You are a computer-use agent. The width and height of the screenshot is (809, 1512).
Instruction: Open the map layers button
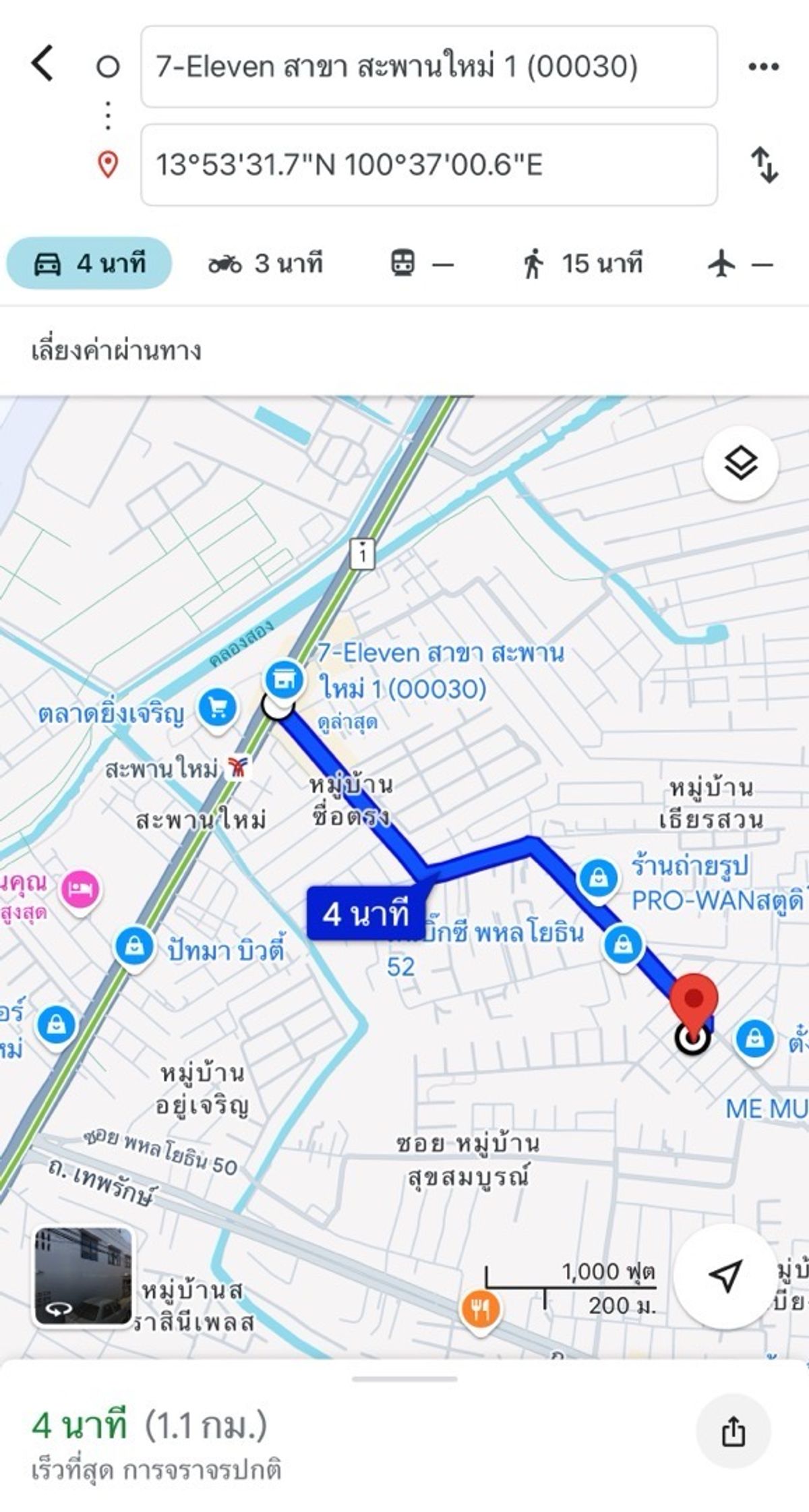741,464
